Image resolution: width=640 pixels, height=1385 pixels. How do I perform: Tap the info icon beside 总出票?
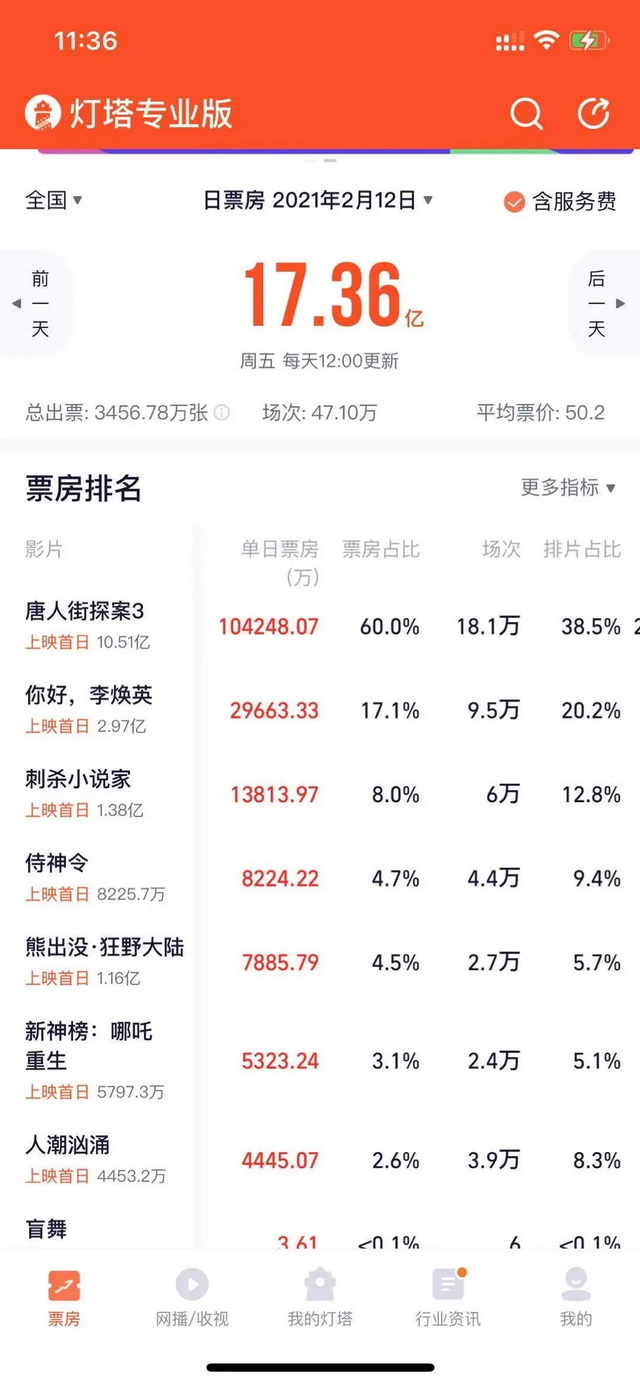[222, 412]
